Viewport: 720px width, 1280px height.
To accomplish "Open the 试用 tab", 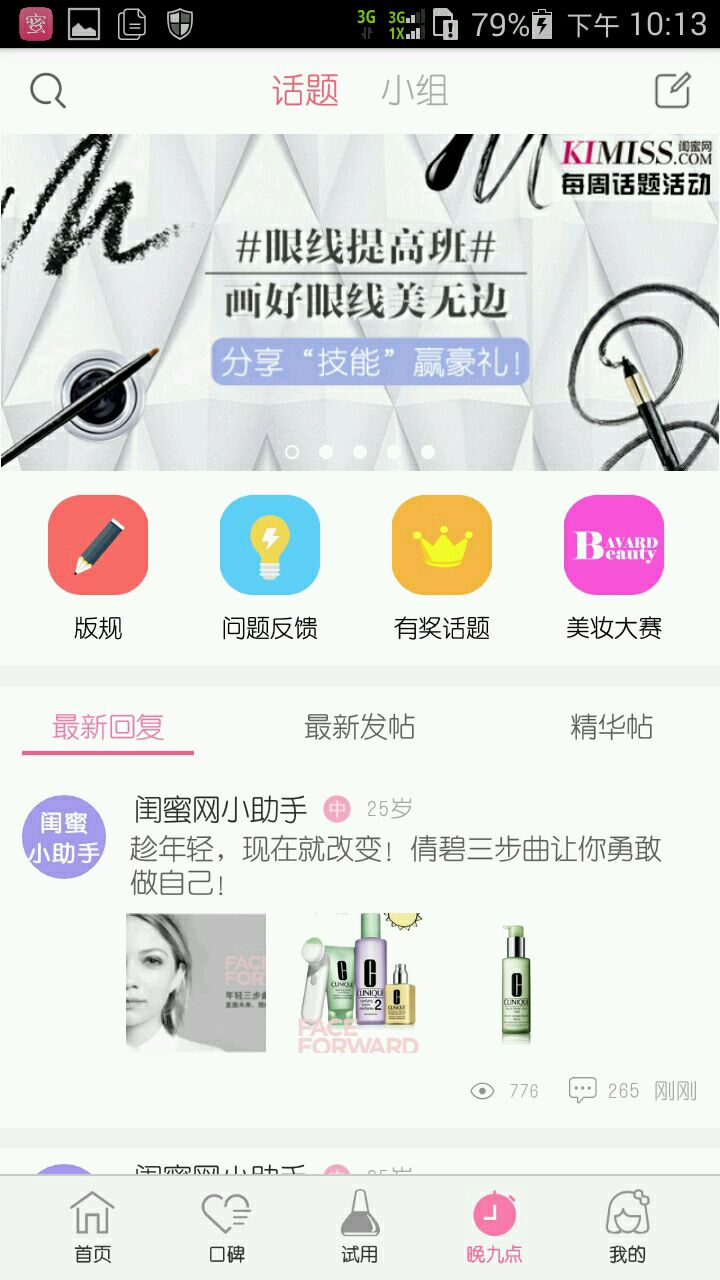I will [360, 1227].
